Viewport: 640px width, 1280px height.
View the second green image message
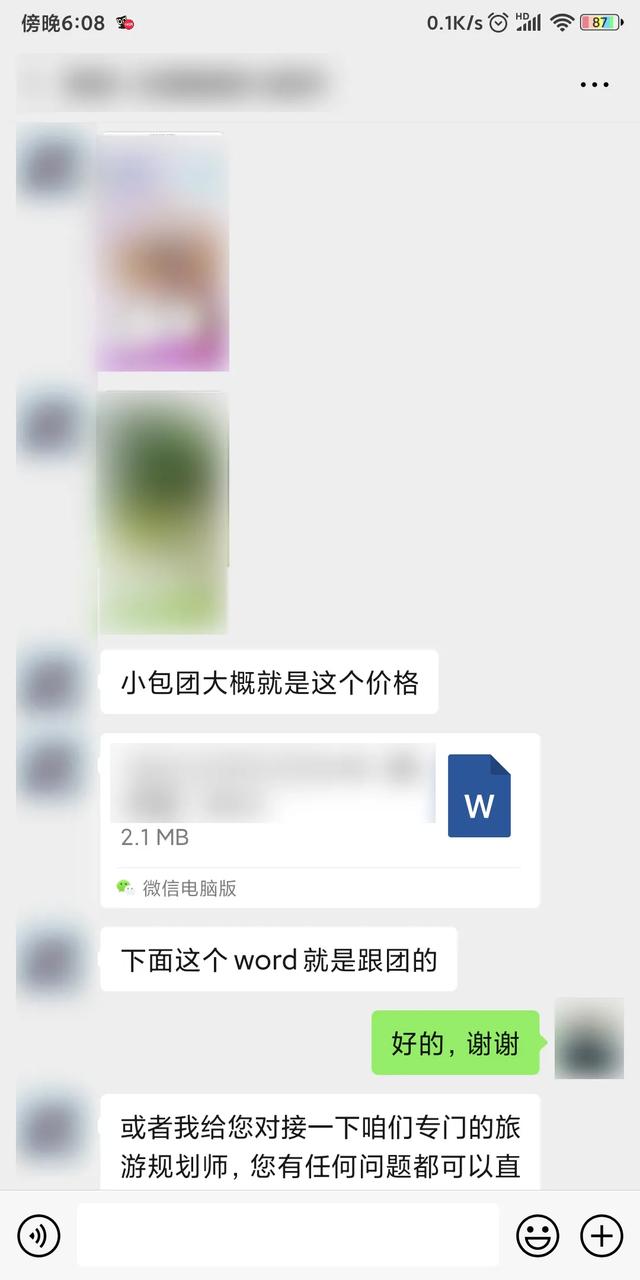tap(163, 512)
